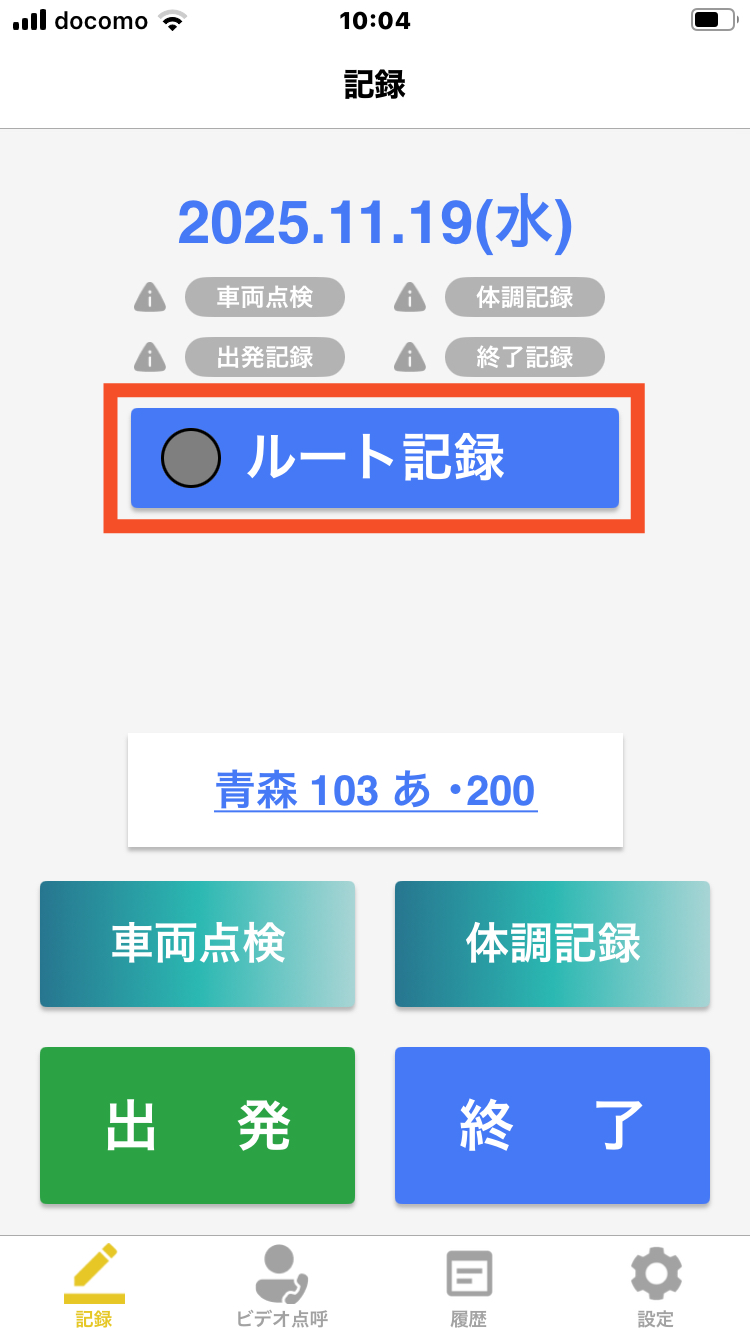The height and width of the screenshot is (1334, 750).
Task: Tap the ルート記録 button
Action: 375,458
